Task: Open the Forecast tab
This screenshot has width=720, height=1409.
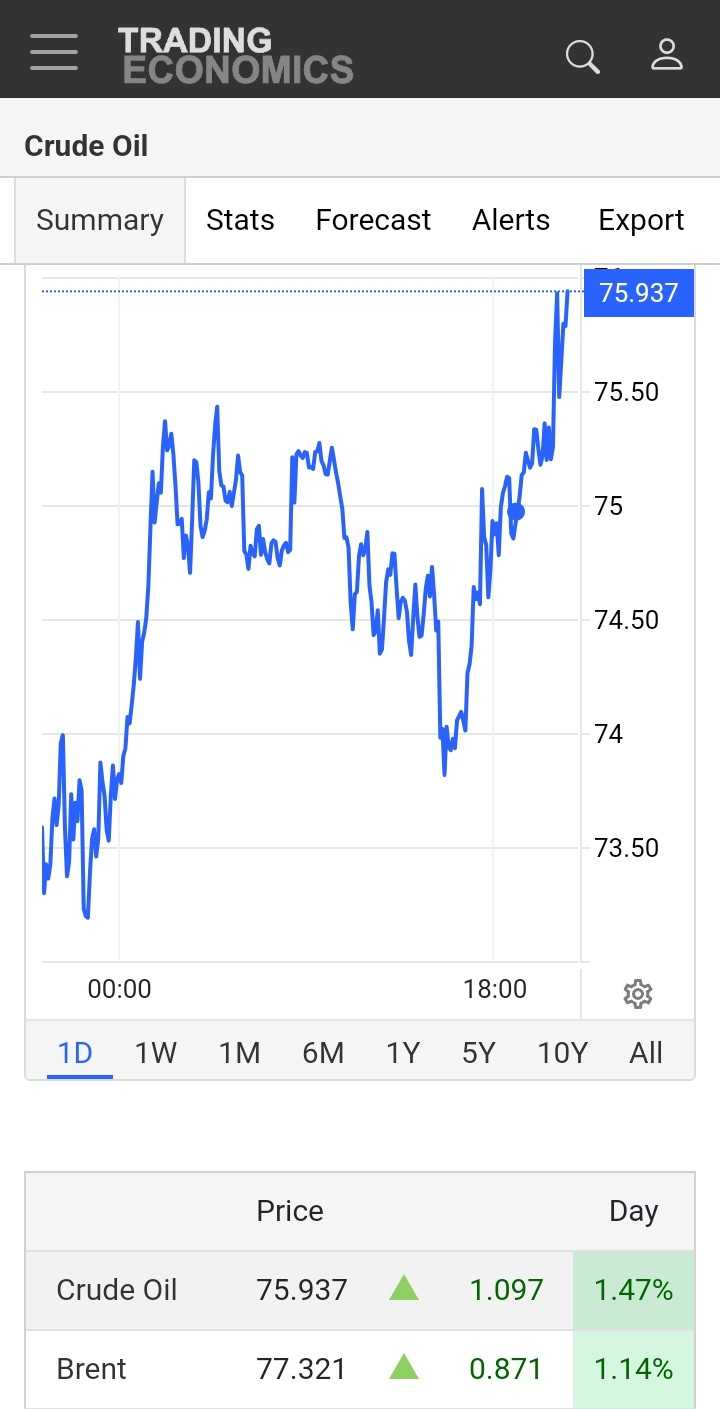Action: 373,220
